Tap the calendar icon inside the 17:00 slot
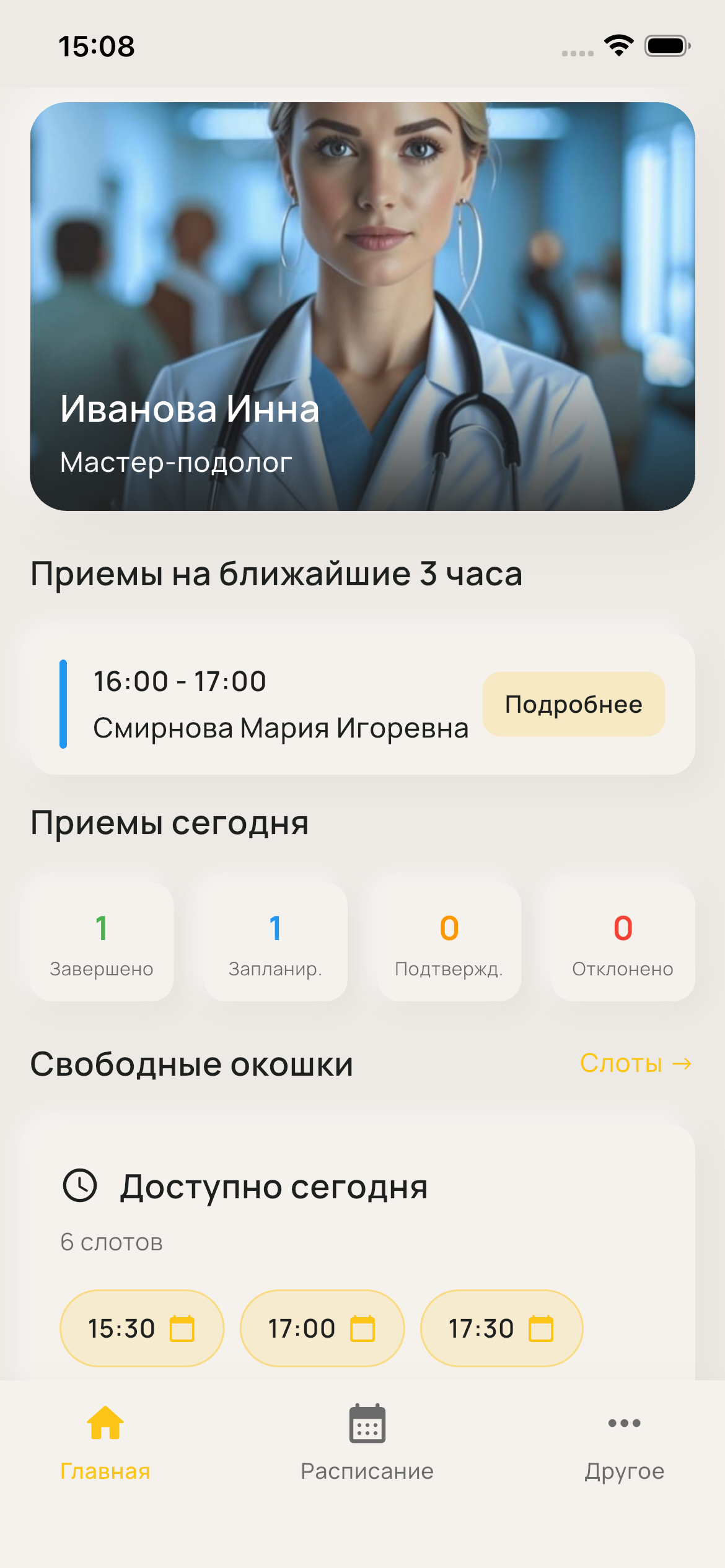The width and height of the screenshot is (725, 1568). [362, 1328]
